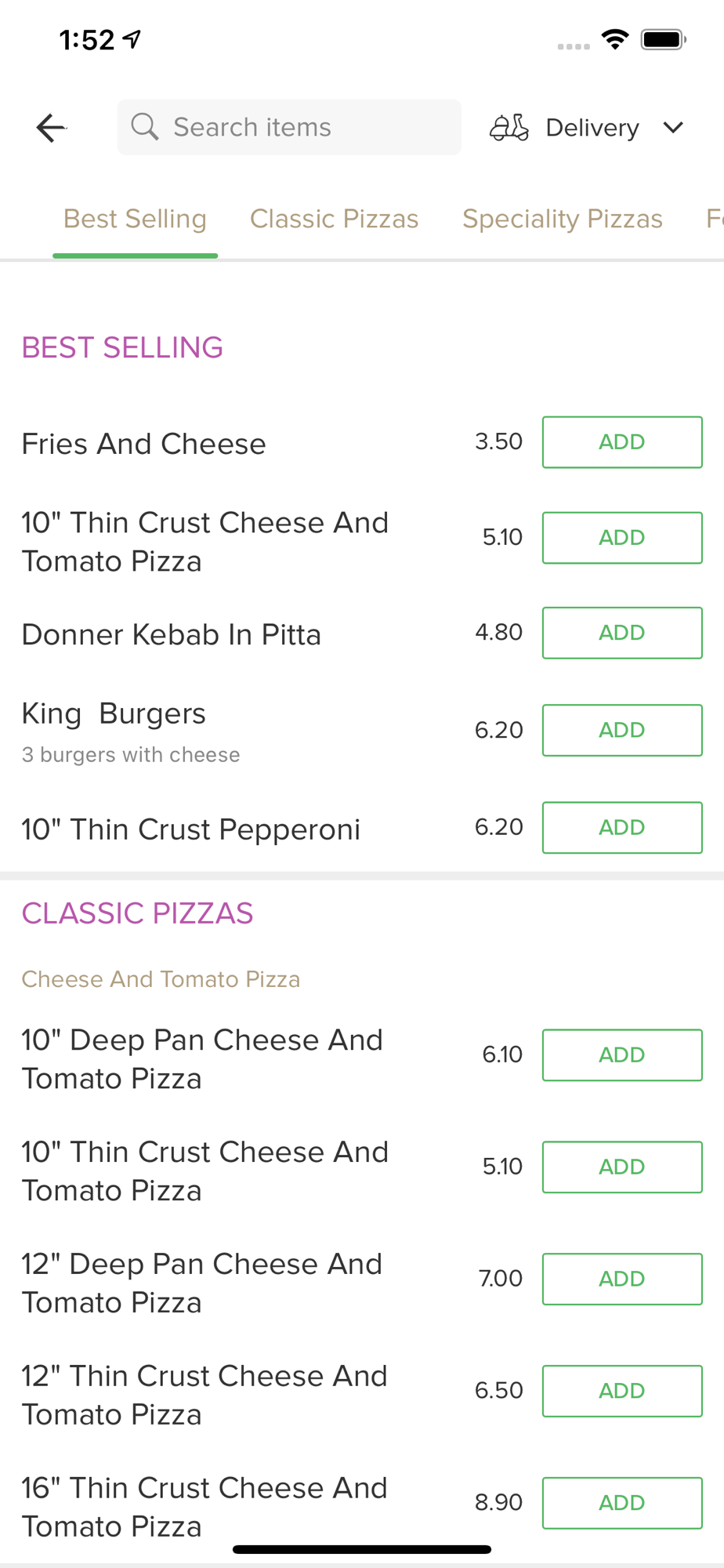Tap the Search items field
This screenshot has height=1568, width=724.
289,127
